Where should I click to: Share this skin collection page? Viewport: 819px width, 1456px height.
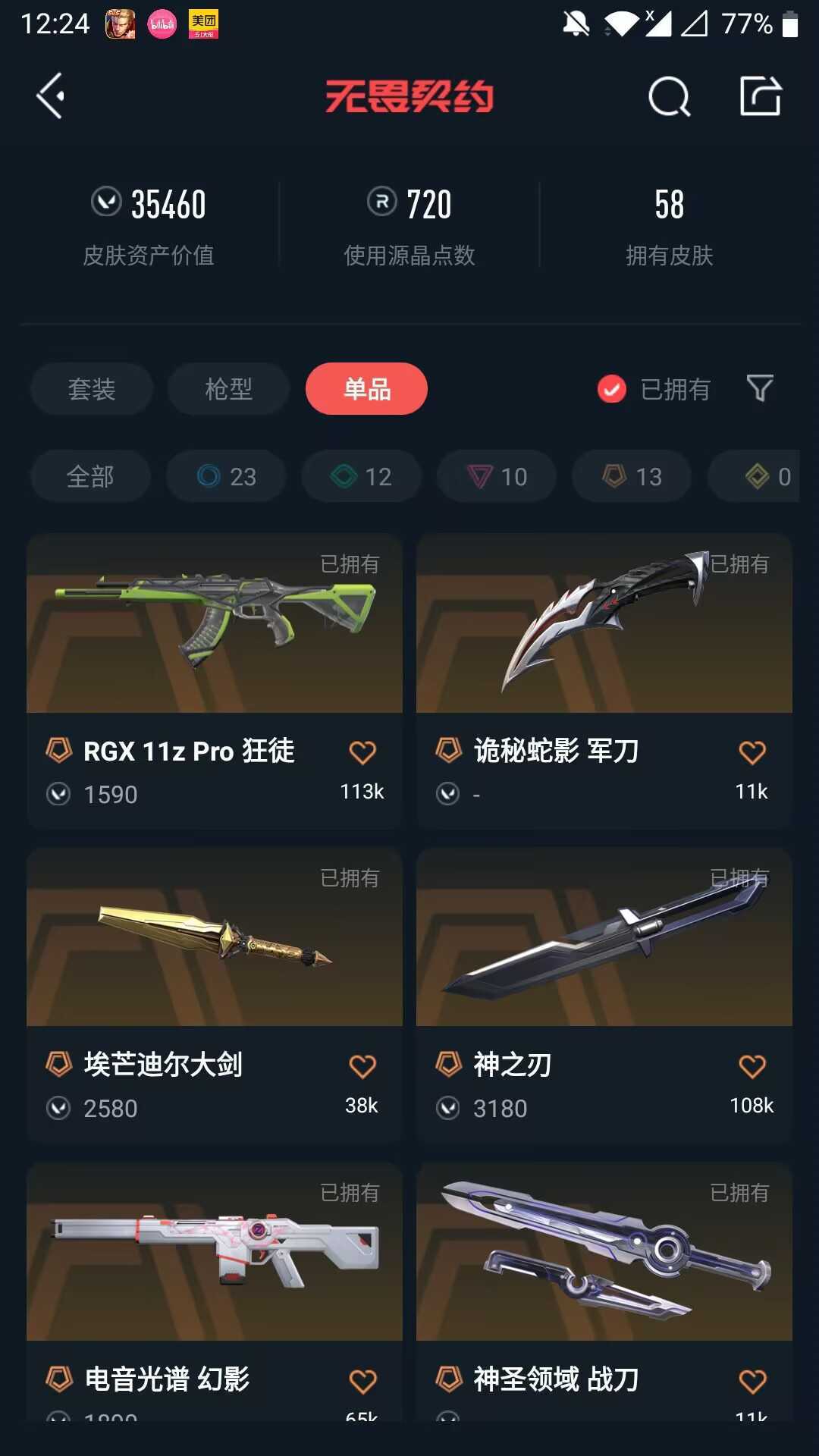[x=760, y=96]
